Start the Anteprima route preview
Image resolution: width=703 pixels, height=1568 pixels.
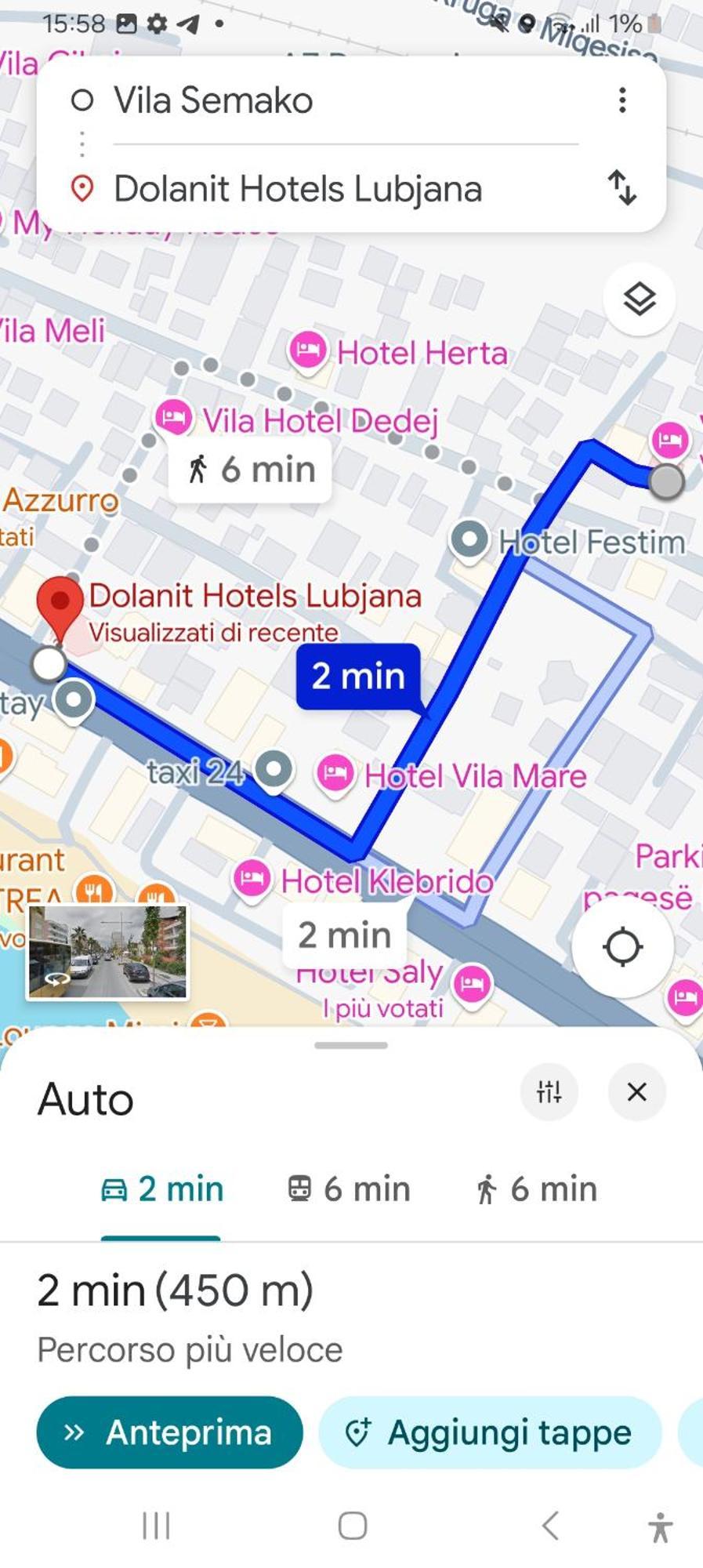point(170,1432)
